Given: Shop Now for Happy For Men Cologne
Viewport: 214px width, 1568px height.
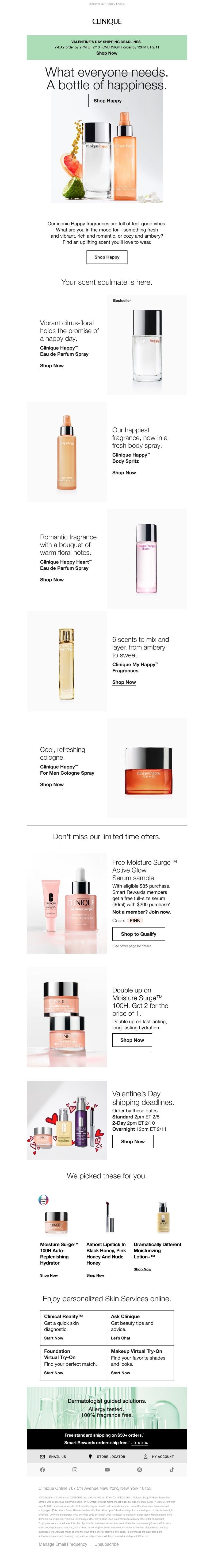Looking at the screenshot, I should point(52,785).
